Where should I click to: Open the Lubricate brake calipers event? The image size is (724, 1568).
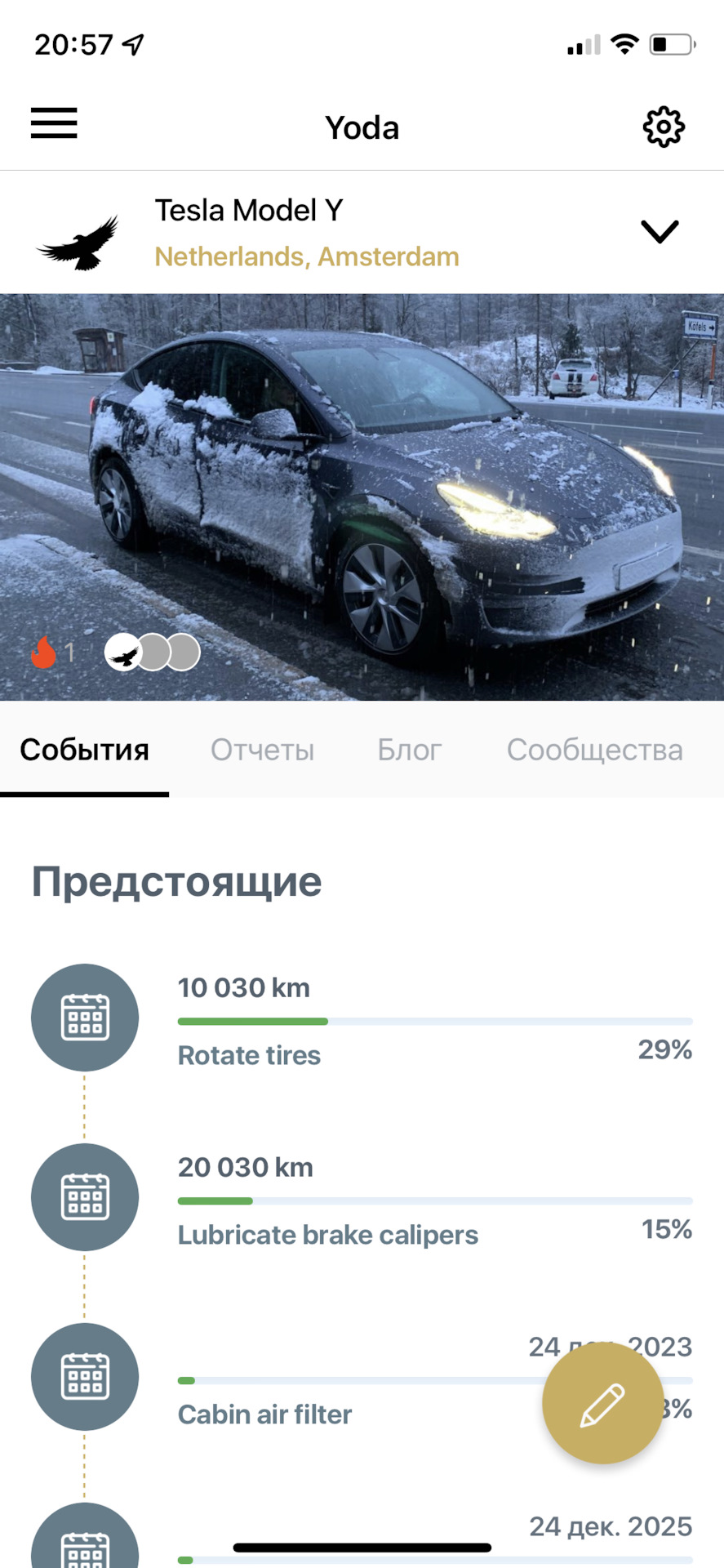pyautogui.click(x=327, y=1234)
